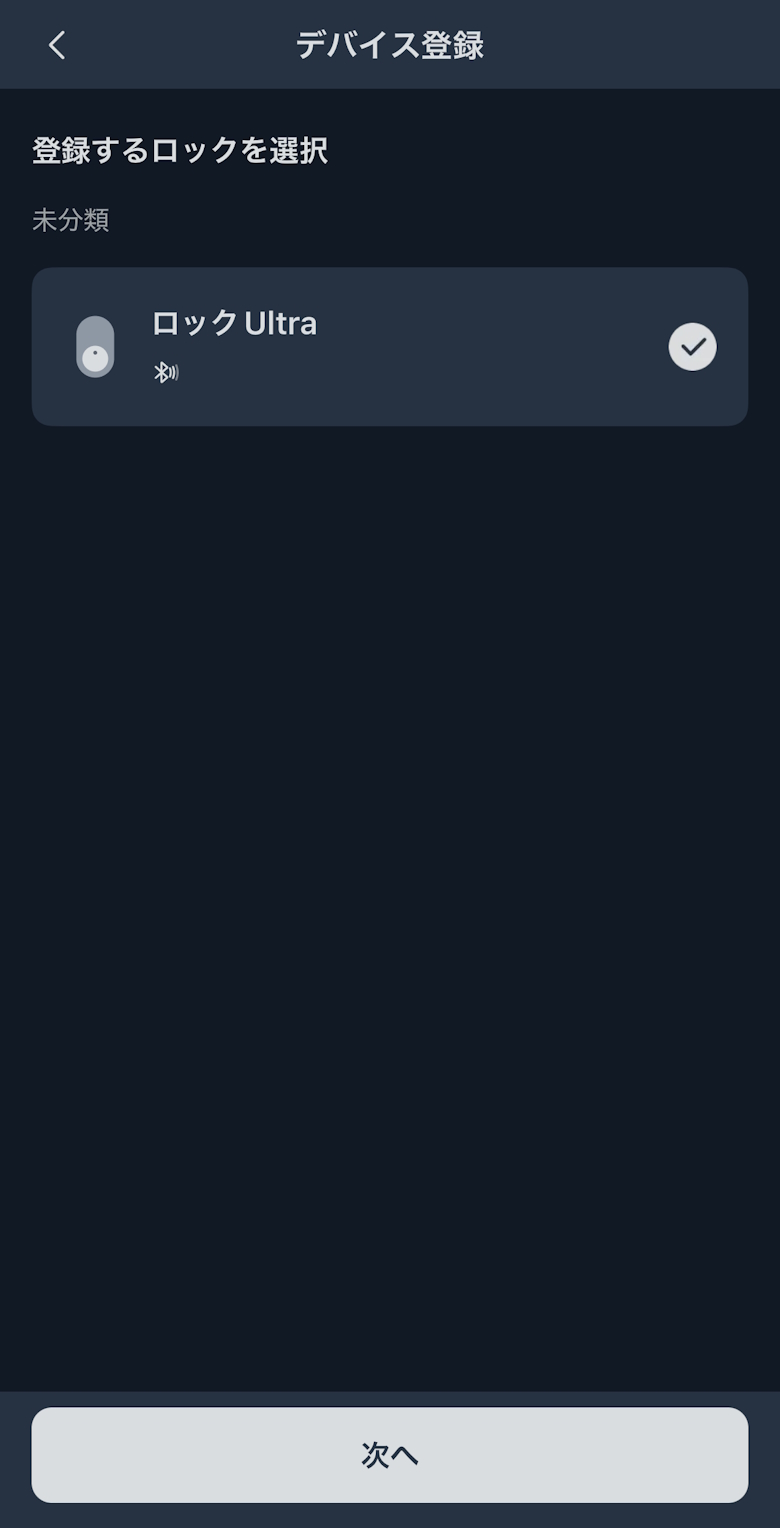Image resolution: width=780 pixels, height=1528 pixels.
Task: Go back from デバイス登録 screen
Action: (57, 45)
